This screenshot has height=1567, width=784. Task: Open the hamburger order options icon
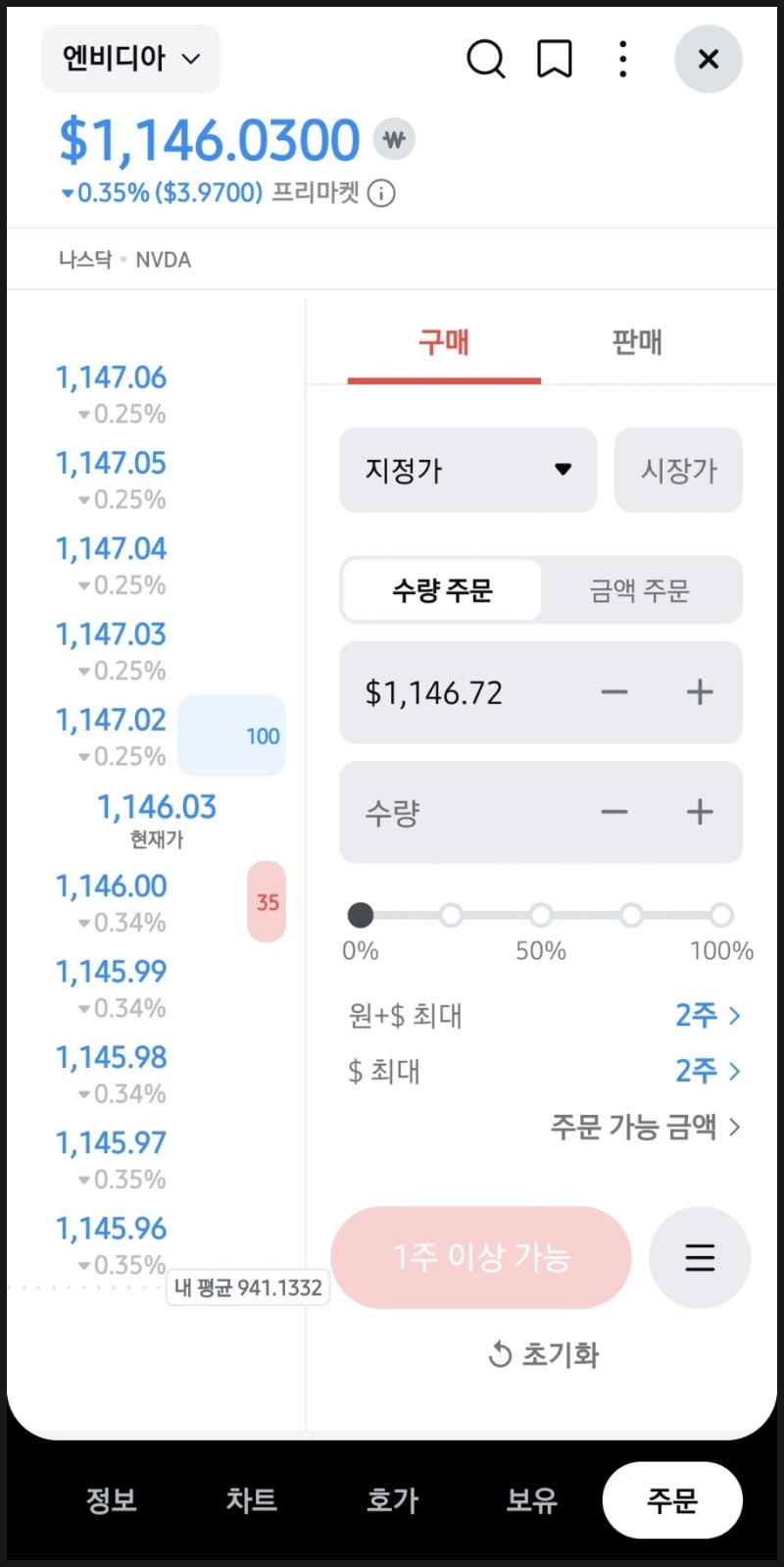pyautogui.click(x=700, y=1257)
